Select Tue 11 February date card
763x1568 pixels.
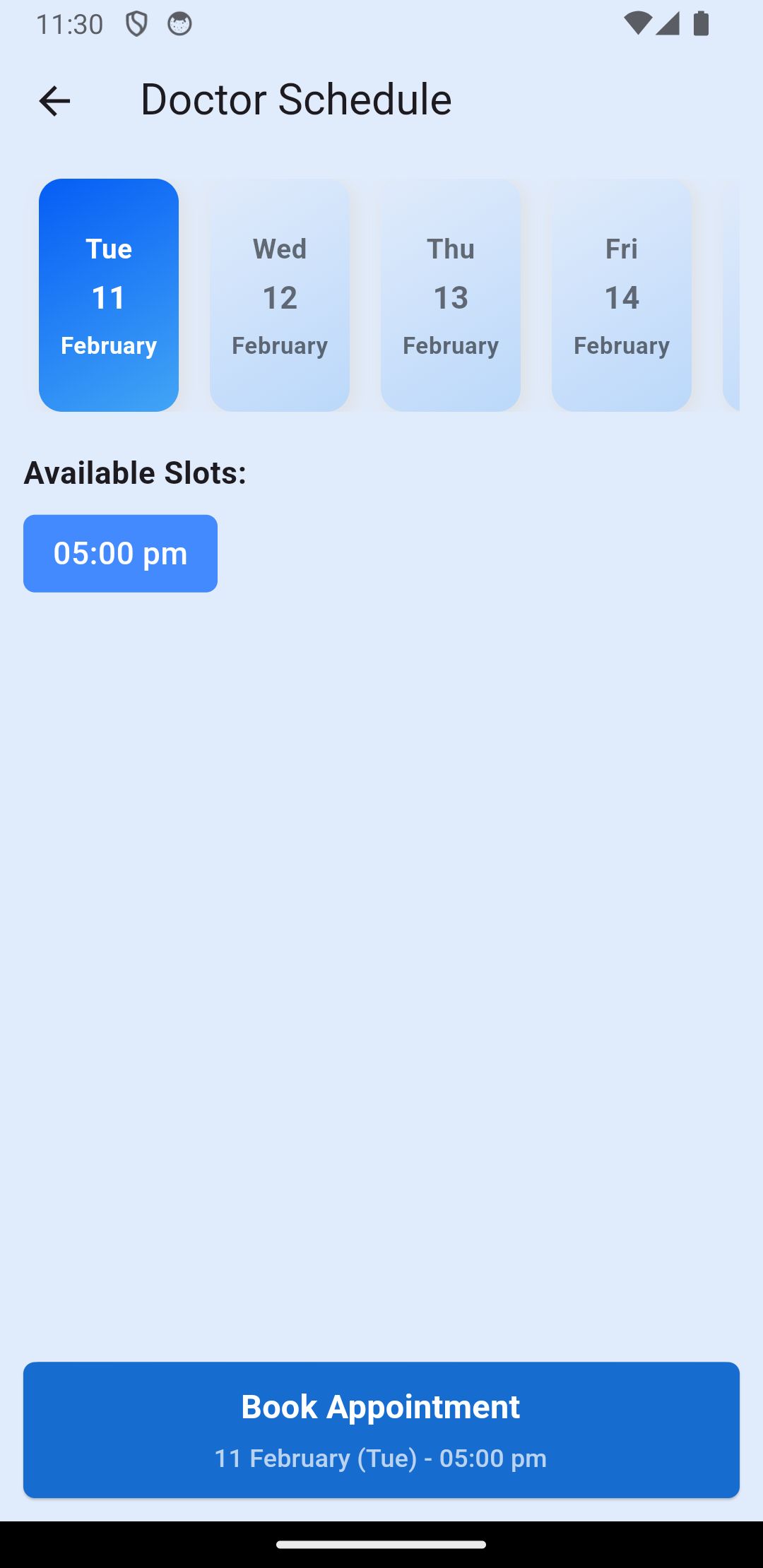(109, 295)
